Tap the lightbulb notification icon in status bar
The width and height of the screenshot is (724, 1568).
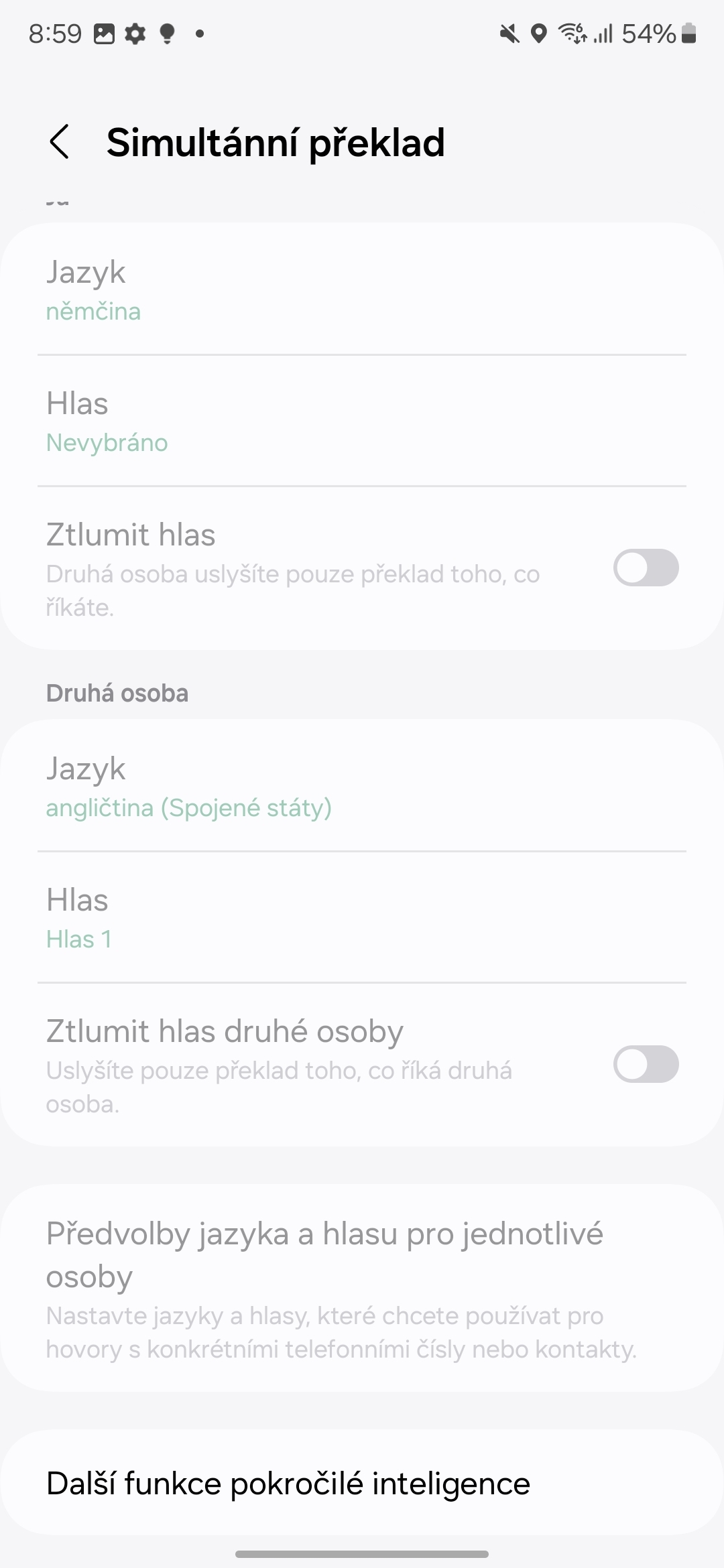click(x=166, y=33)
